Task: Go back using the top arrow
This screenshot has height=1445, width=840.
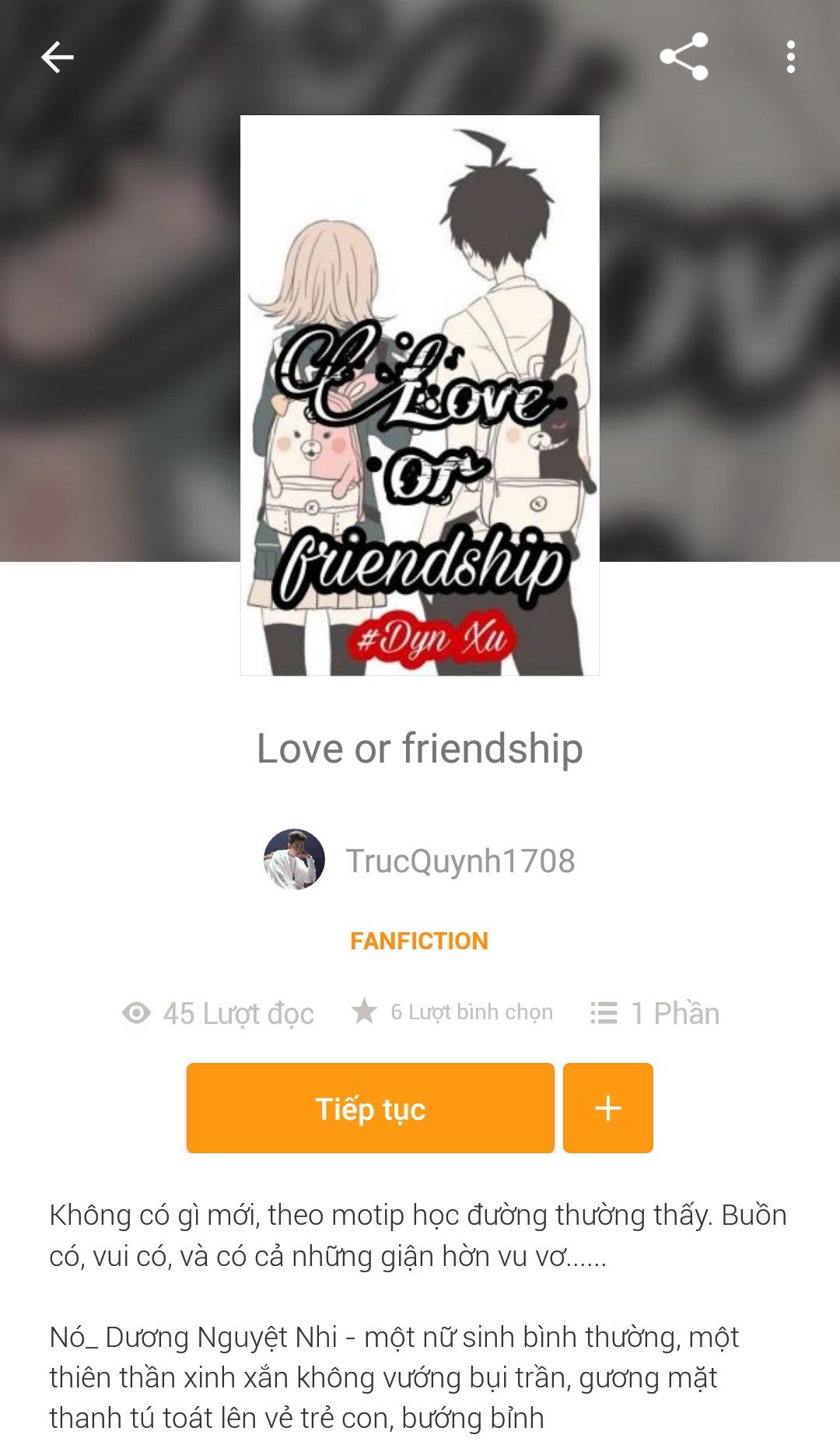Action: tap(57, 58)
